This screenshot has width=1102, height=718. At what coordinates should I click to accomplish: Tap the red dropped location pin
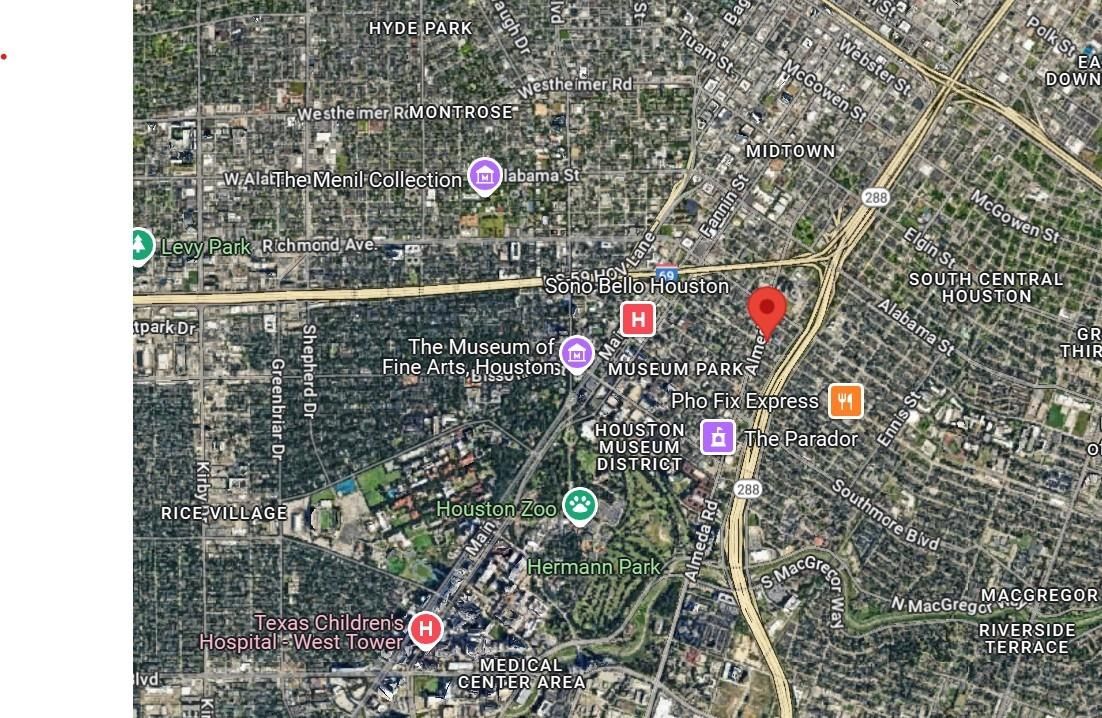tap(767, 309)
